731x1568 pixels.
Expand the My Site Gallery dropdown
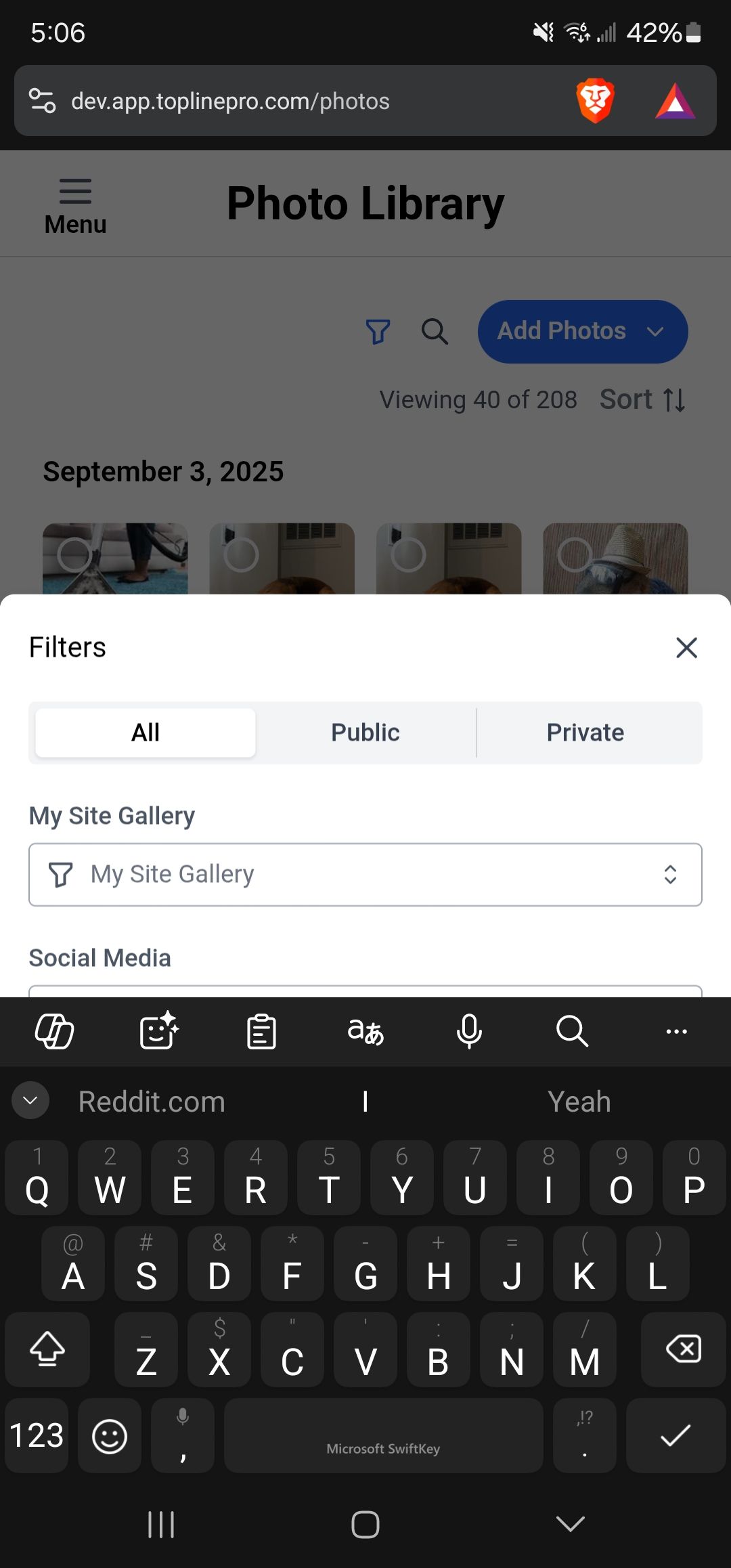click(x=365, y=874)
